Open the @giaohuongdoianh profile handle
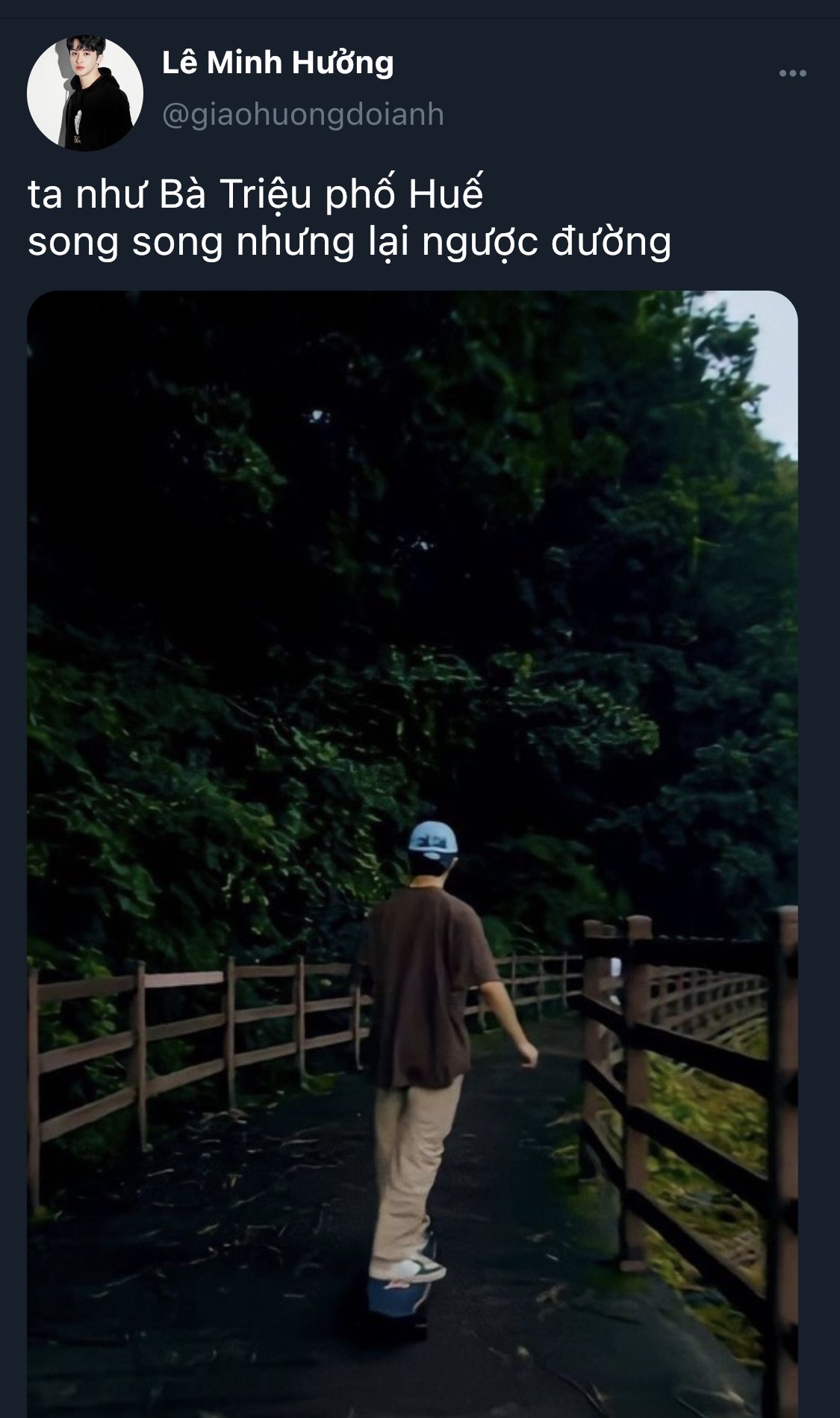 point(302,114)
